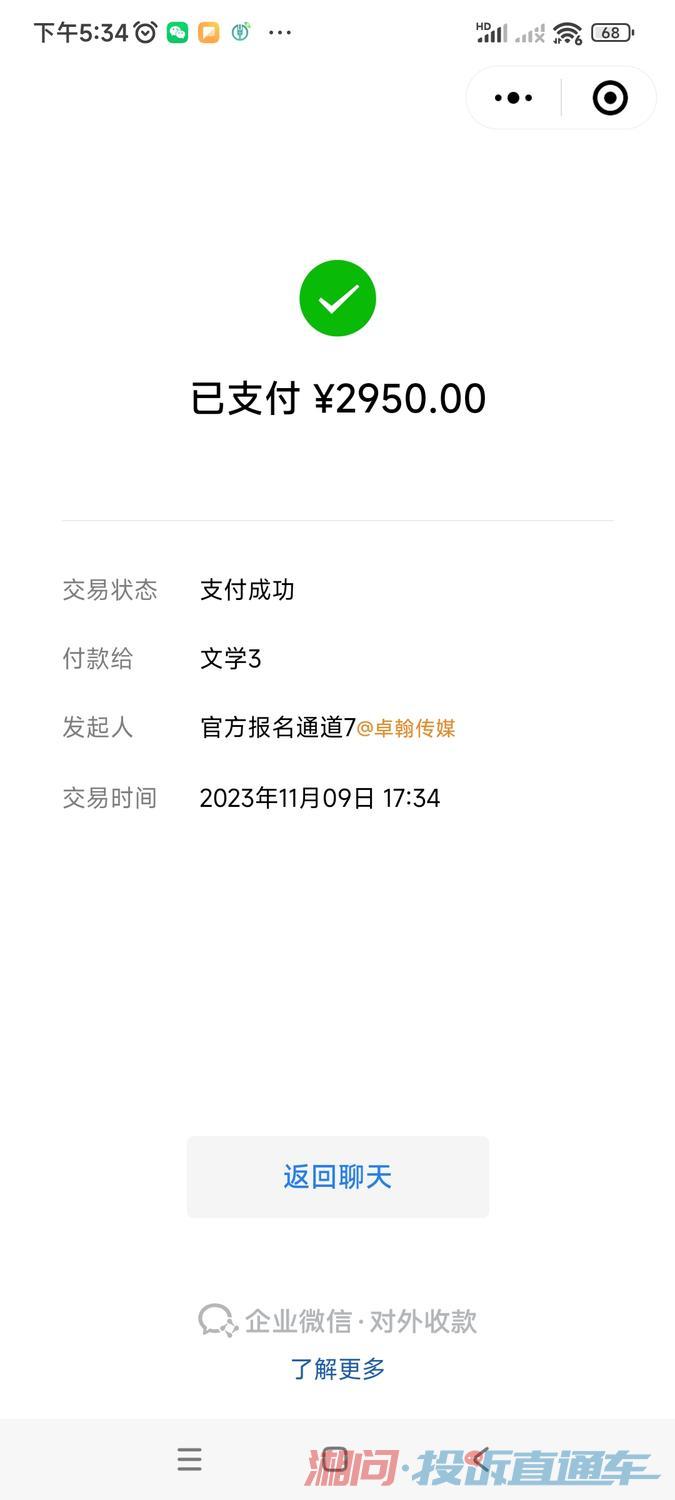Close the mini program via the circle icon
Screen dimensions: 675x1500
[609, 98]
